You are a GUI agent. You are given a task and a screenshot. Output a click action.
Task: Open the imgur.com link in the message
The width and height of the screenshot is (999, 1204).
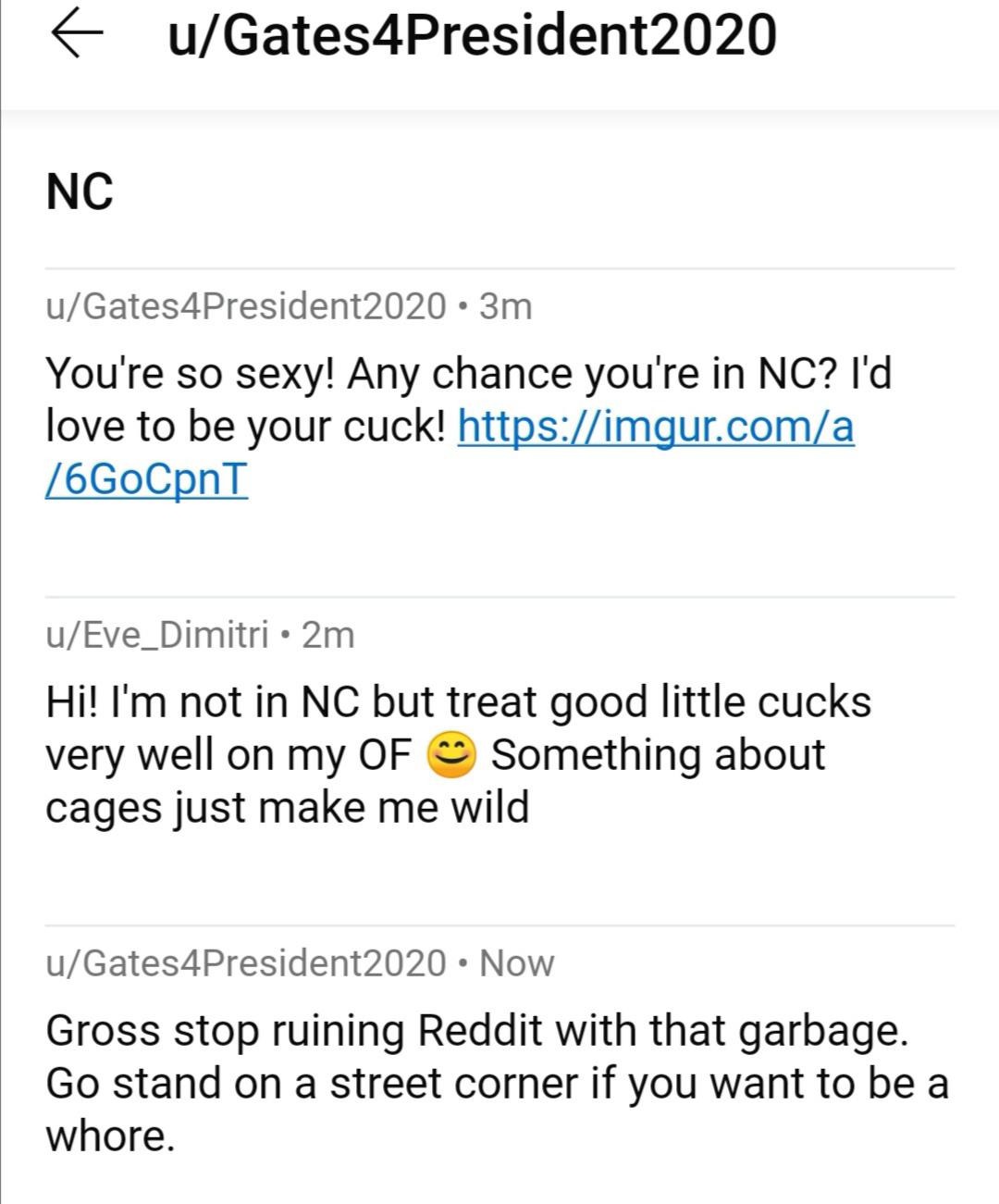tap(655, 427)
